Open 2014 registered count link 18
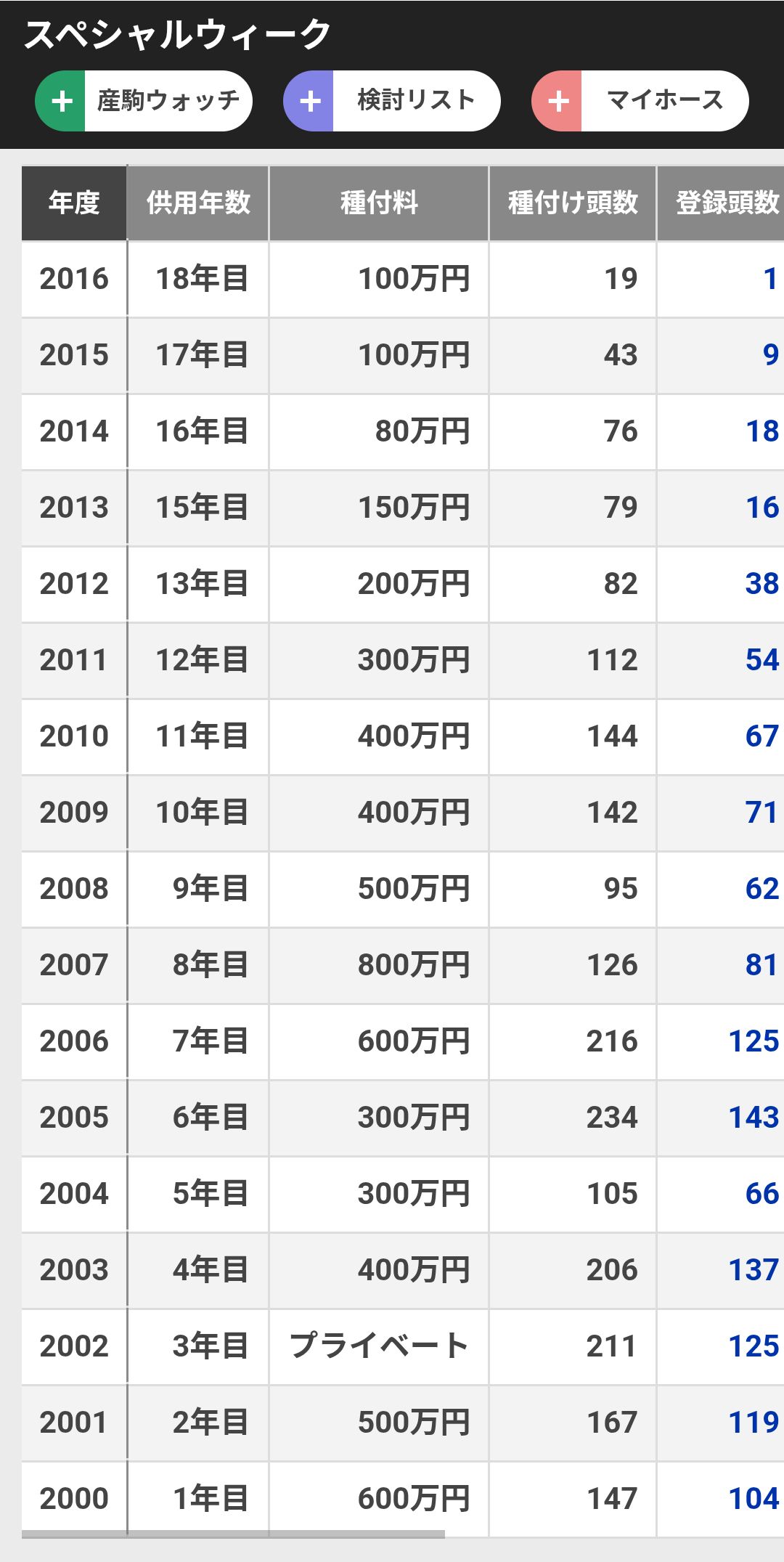This screenshot has width=784, height=1562. (x=762, y=431)
